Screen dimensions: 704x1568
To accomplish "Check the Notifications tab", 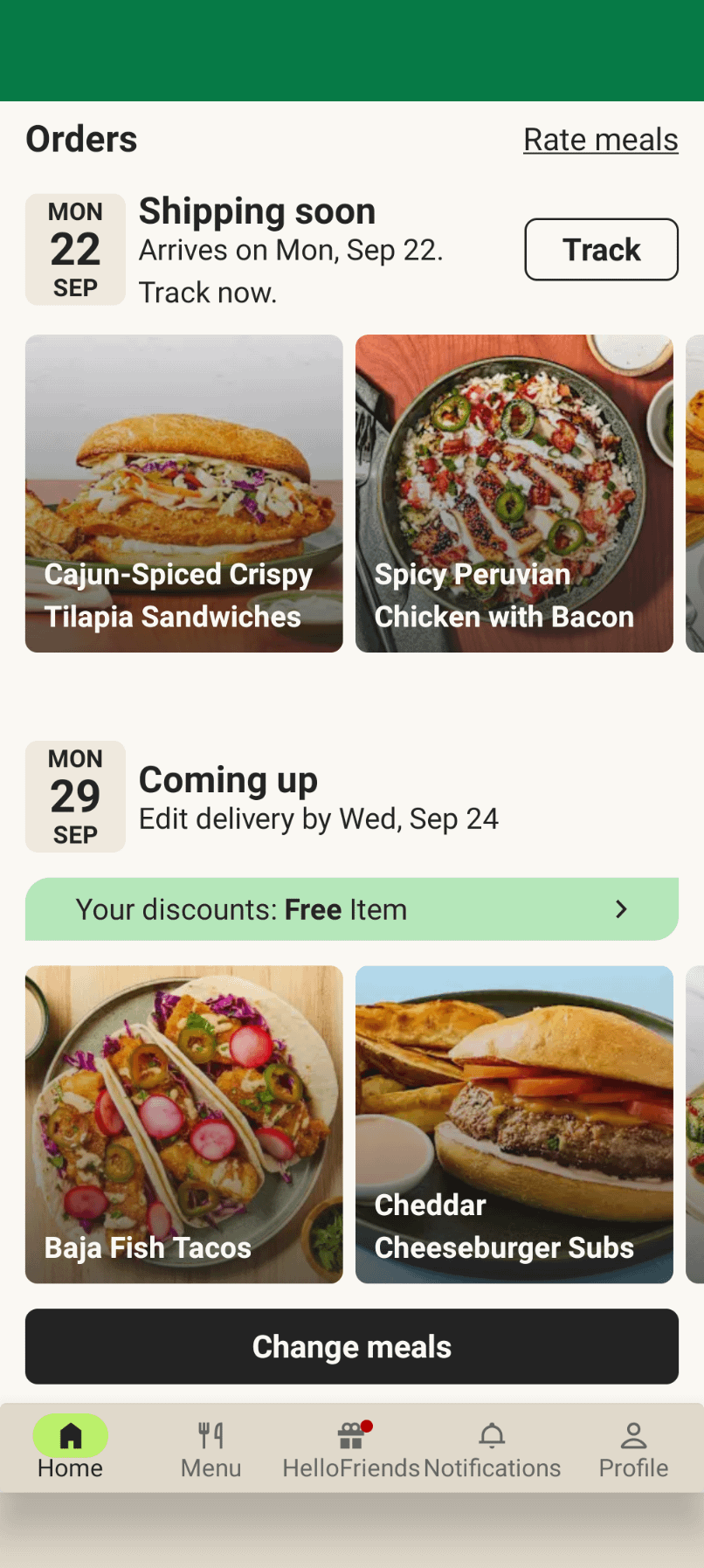I will click(492, 1447).
